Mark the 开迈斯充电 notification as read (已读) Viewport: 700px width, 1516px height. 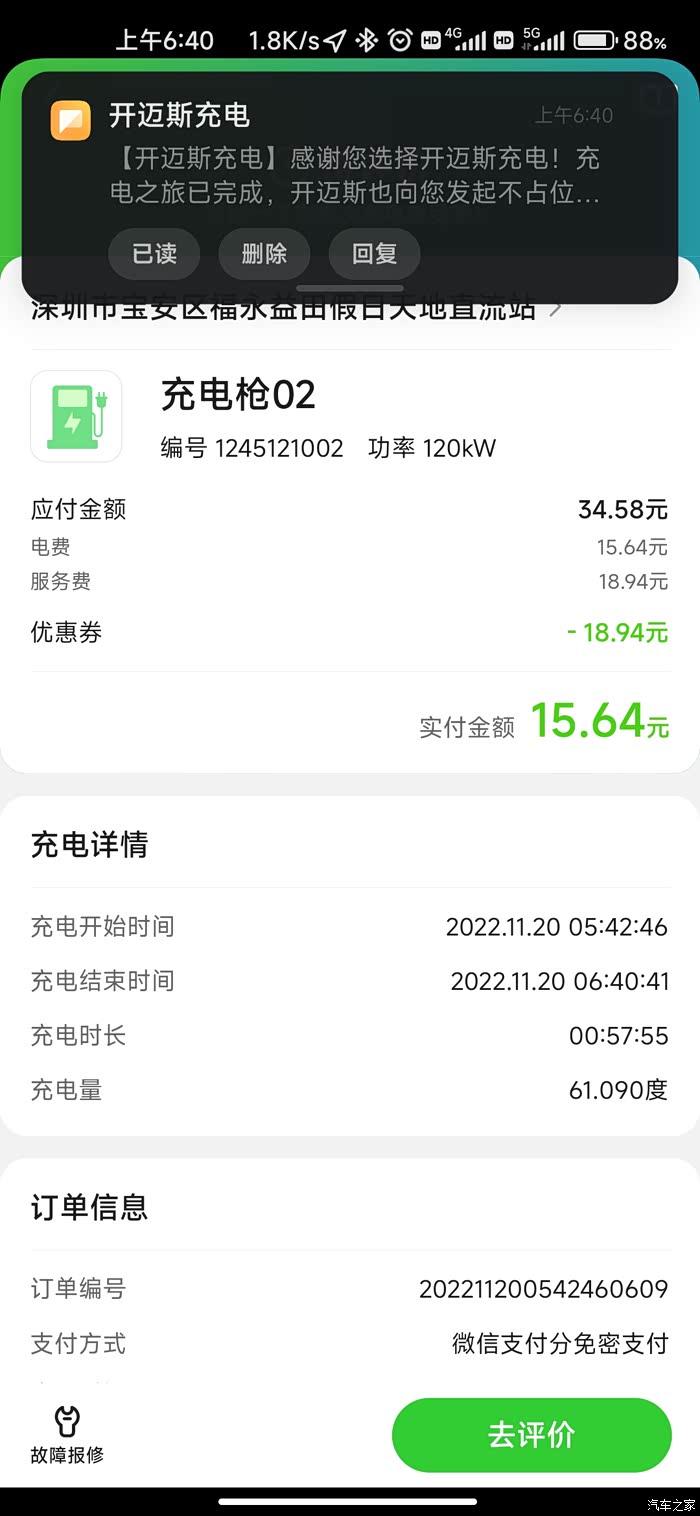pyautogui.click(x=154, y=254)
